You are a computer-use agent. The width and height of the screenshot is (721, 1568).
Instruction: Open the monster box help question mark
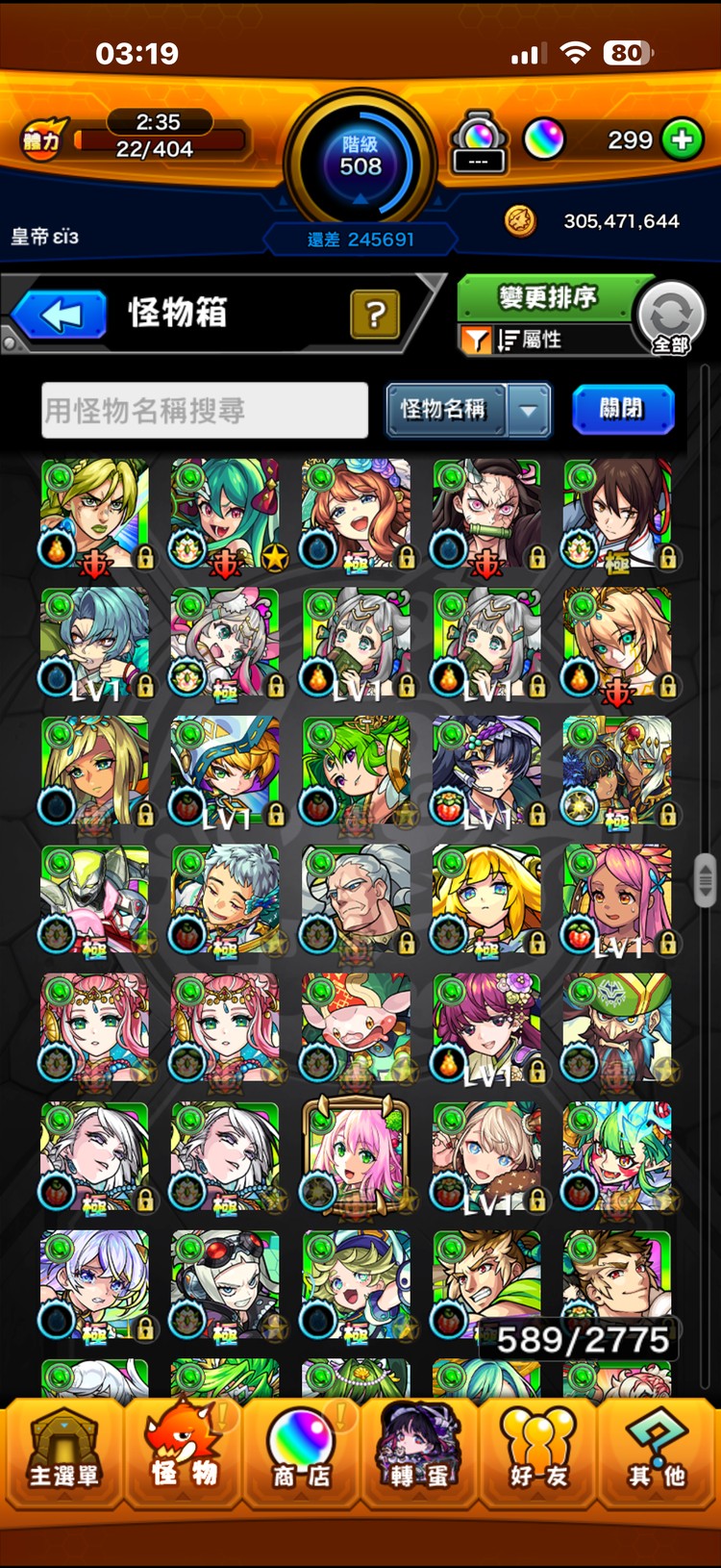(375, 314)
